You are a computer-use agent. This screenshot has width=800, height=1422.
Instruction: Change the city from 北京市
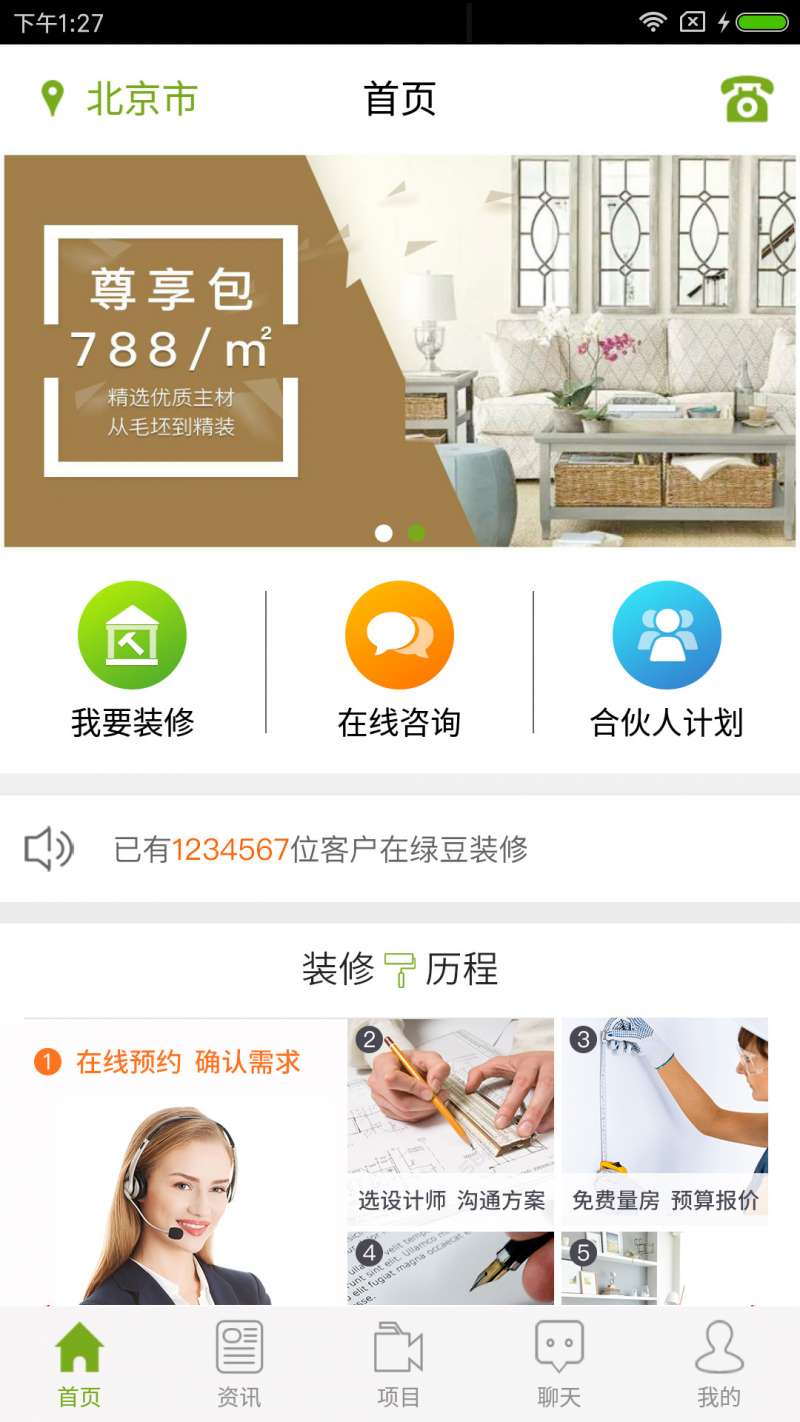point(120,99)
